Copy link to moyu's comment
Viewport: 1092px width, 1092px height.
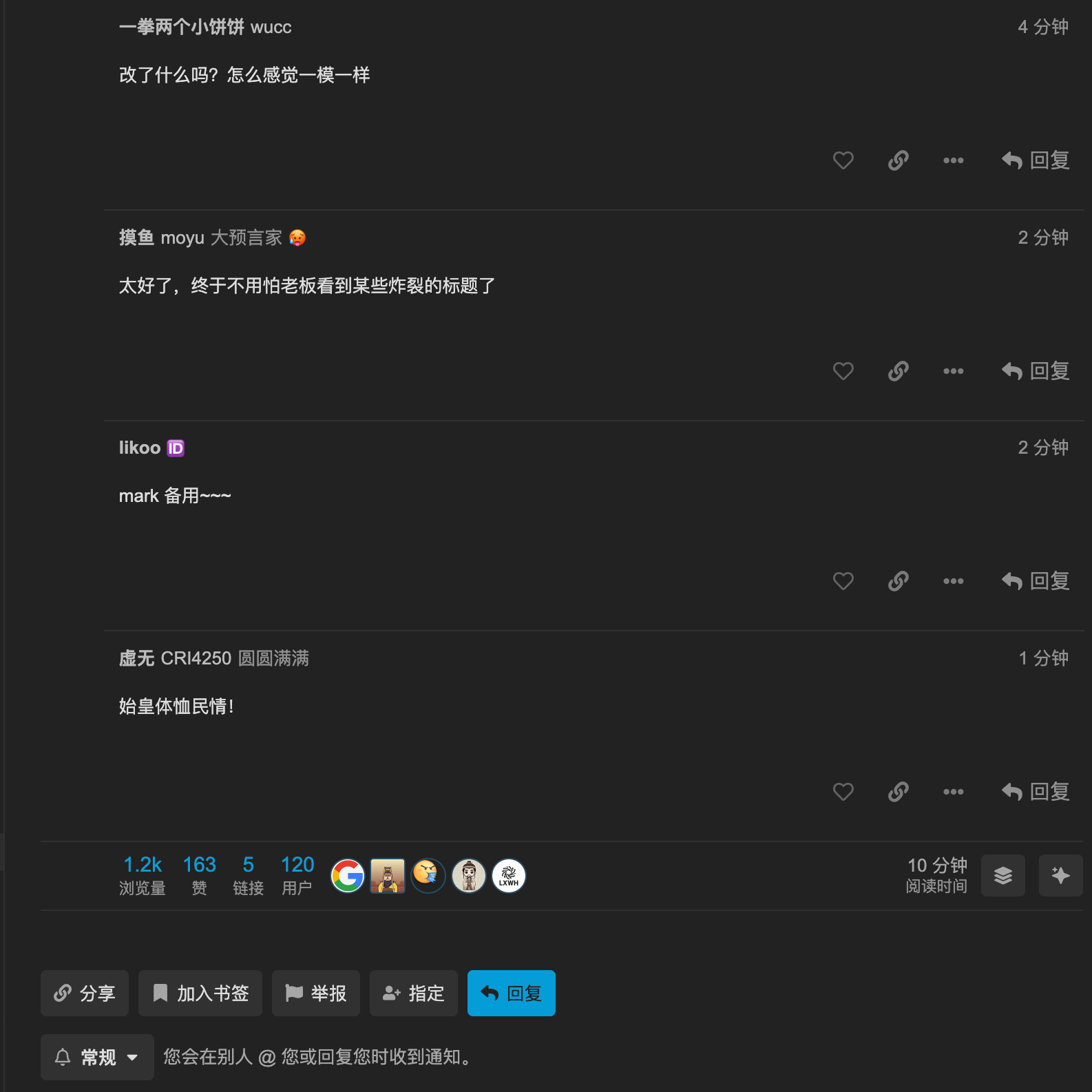coord(898,371)
